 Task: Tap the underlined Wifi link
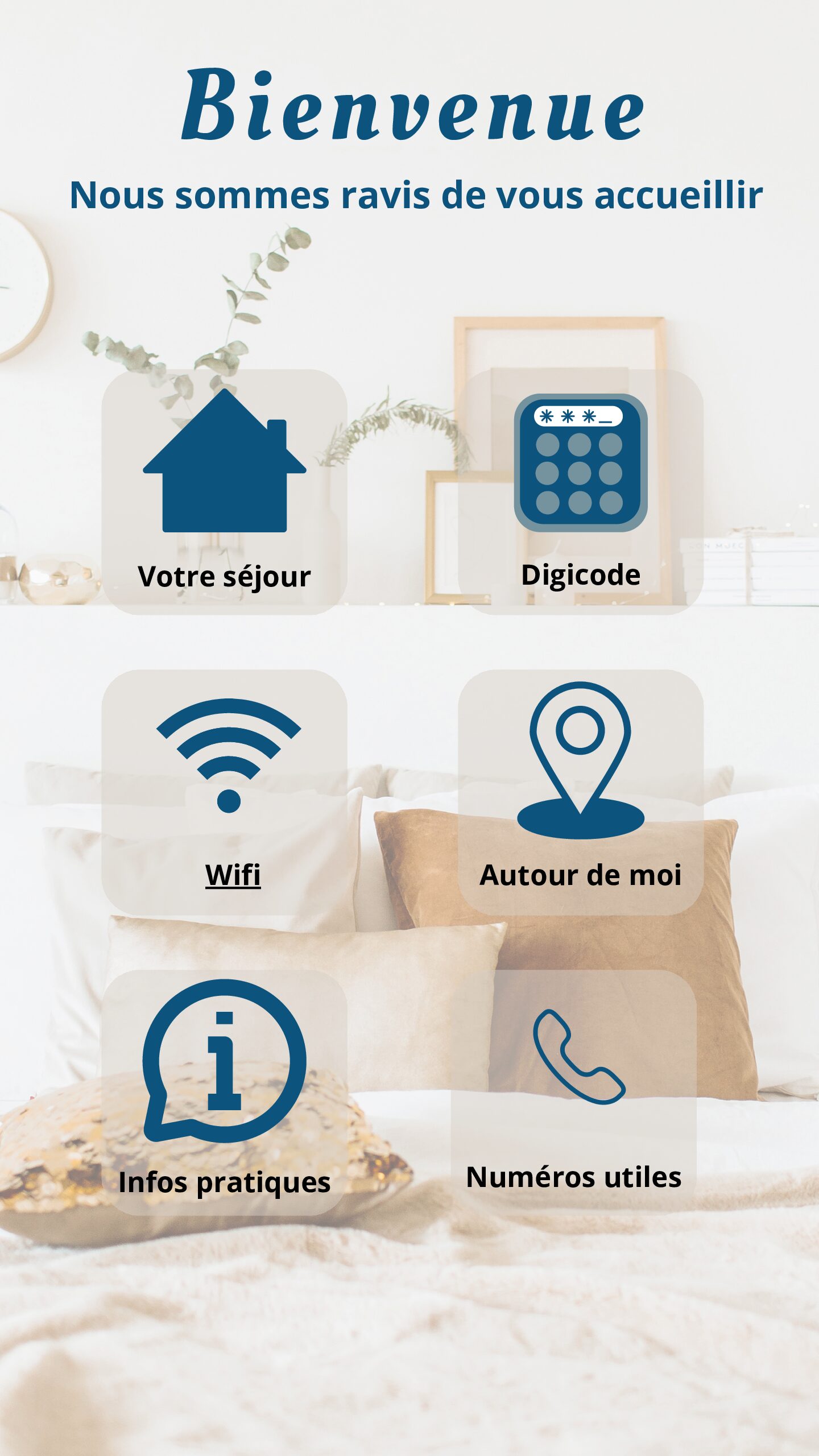[x=233, y=875]
